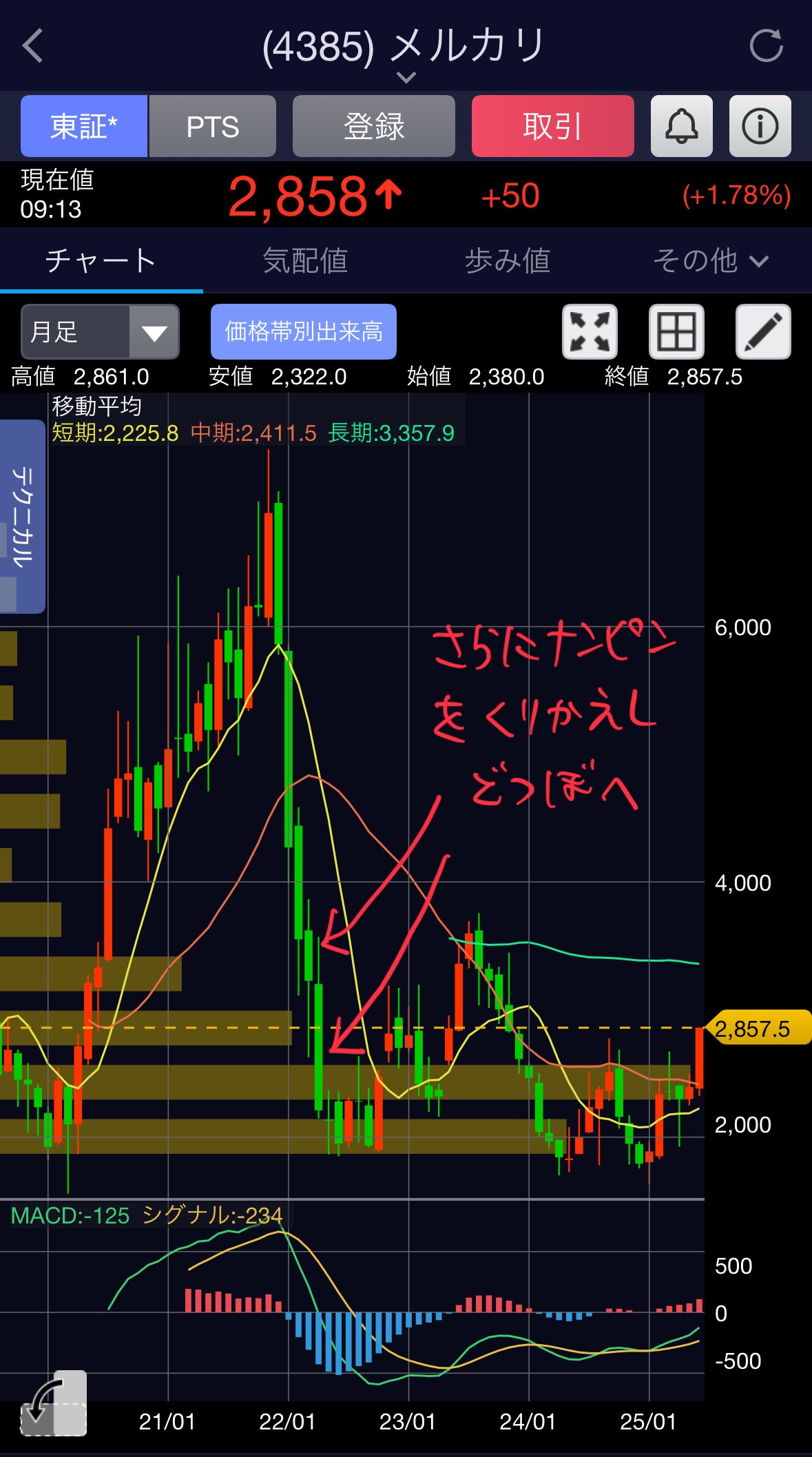Switch to PTS market
Image resolution: width=812 pixels, height=1457 pixels.
(x=213, y=126)
